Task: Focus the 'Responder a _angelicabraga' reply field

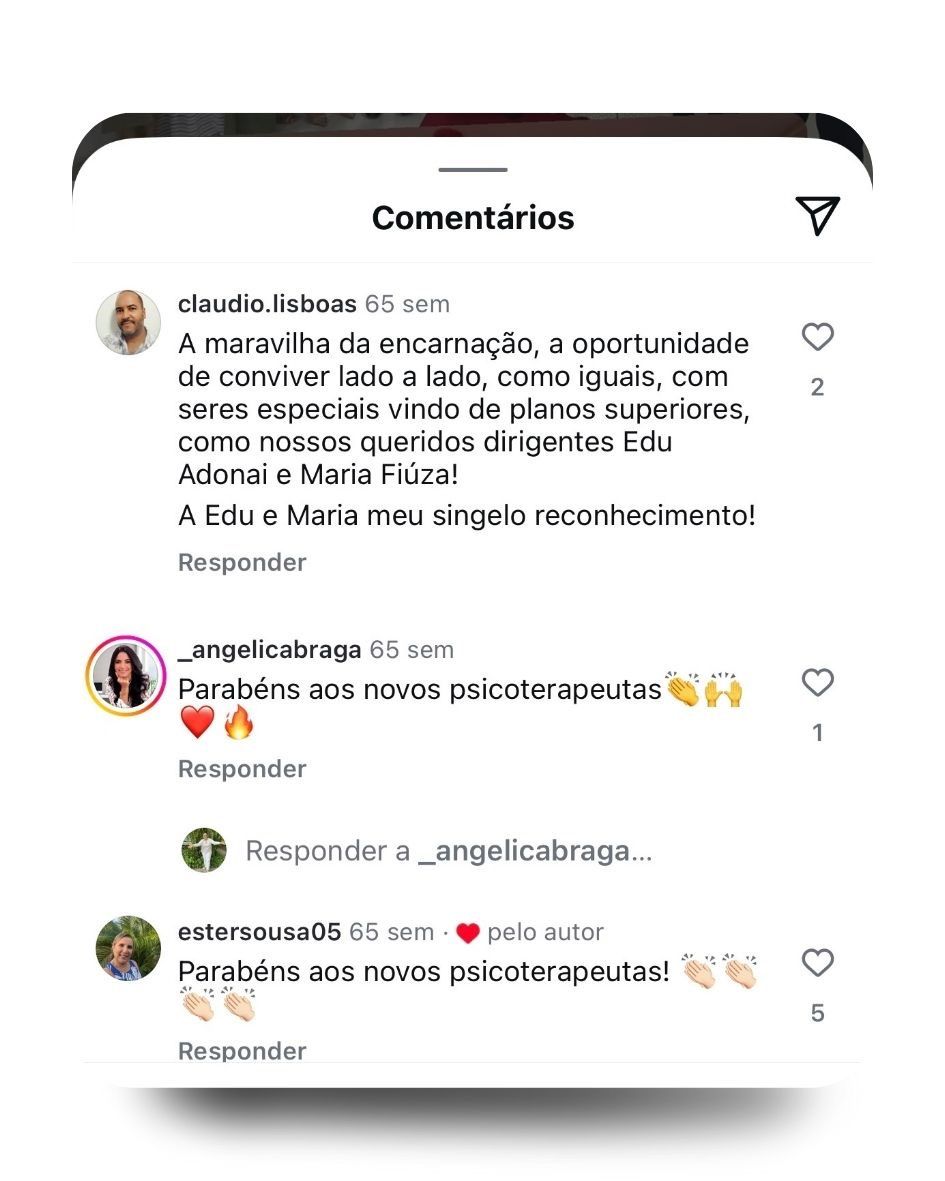Action: click(x=448, y=851)
